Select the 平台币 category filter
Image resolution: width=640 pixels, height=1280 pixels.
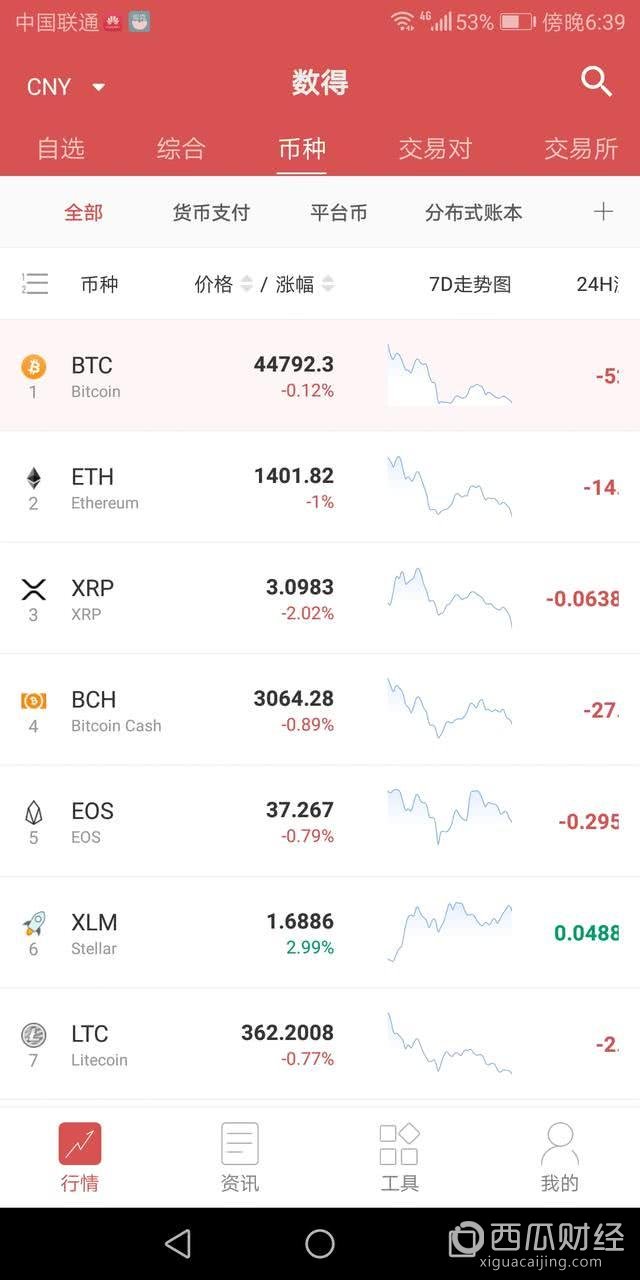[x=338, y=212]
